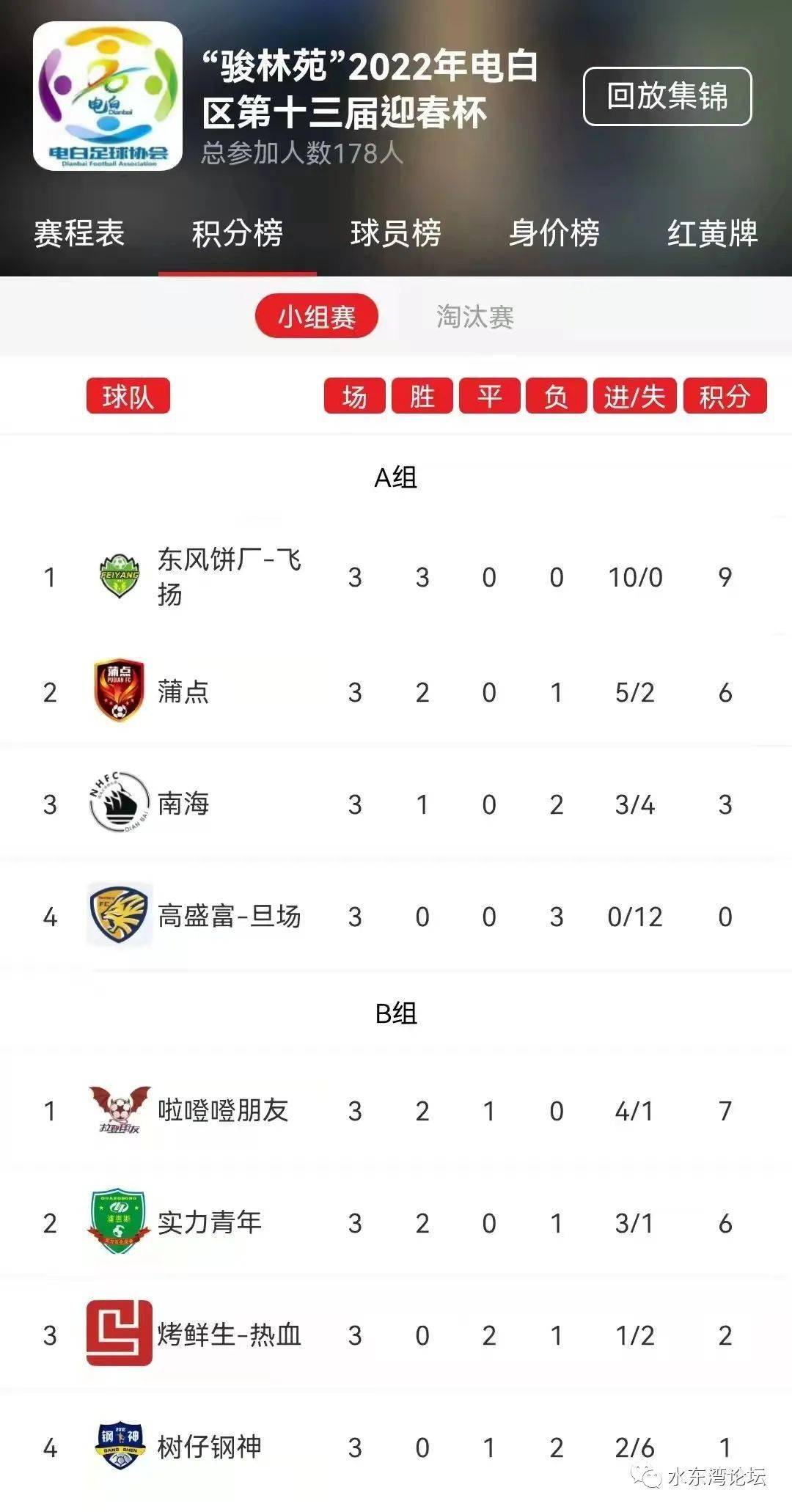792x1512 pixels.
Task: Switch to the 赛程表 tab
Action: pyautogui.click(x=79, y=233)
